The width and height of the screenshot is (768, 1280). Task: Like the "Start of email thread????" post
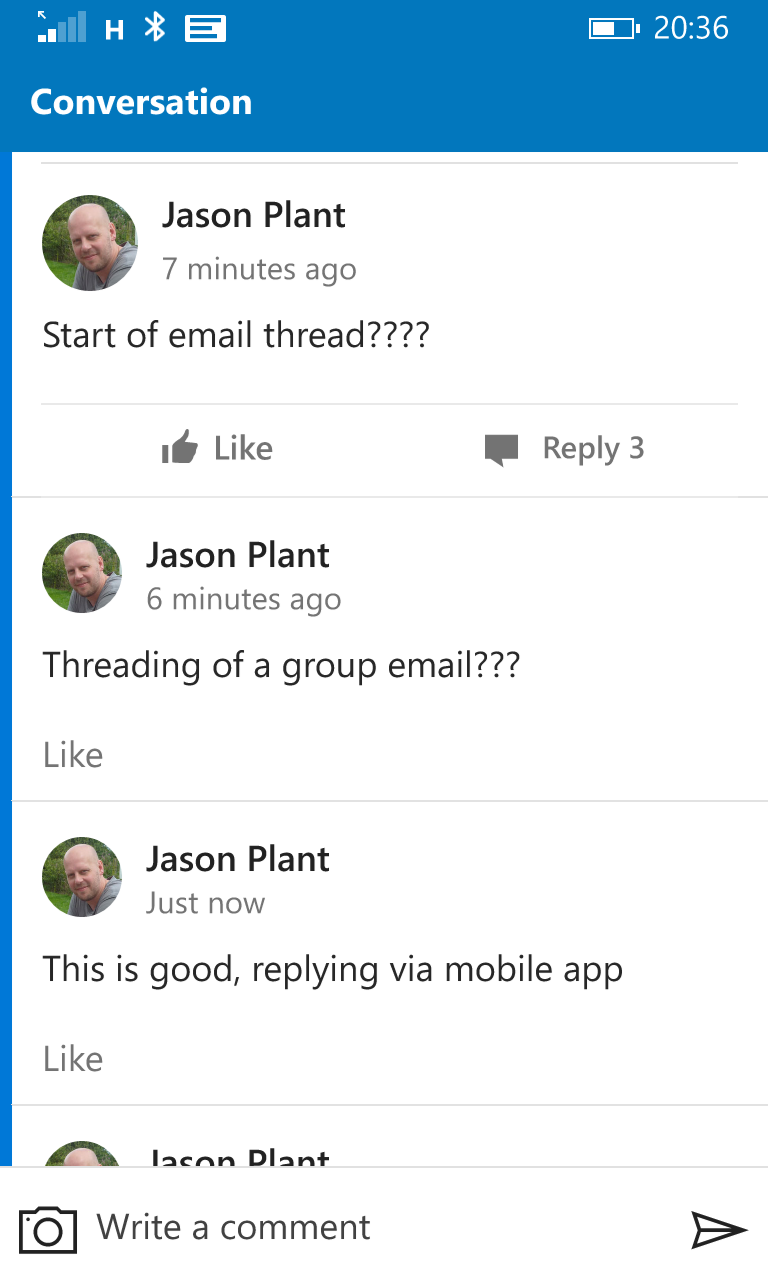217,448
